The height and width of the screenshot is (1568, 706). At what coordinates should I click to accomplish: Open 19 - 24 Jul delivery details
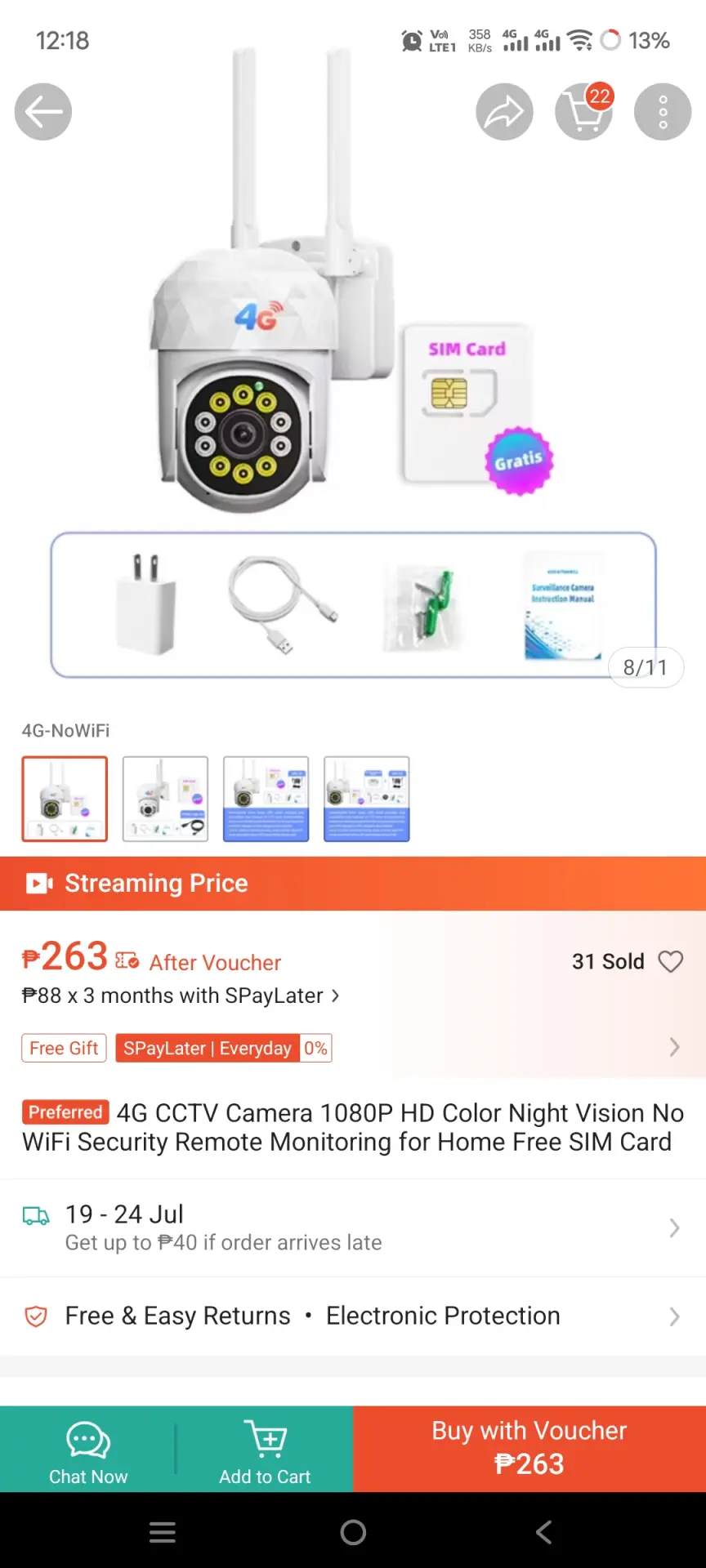353,1227
